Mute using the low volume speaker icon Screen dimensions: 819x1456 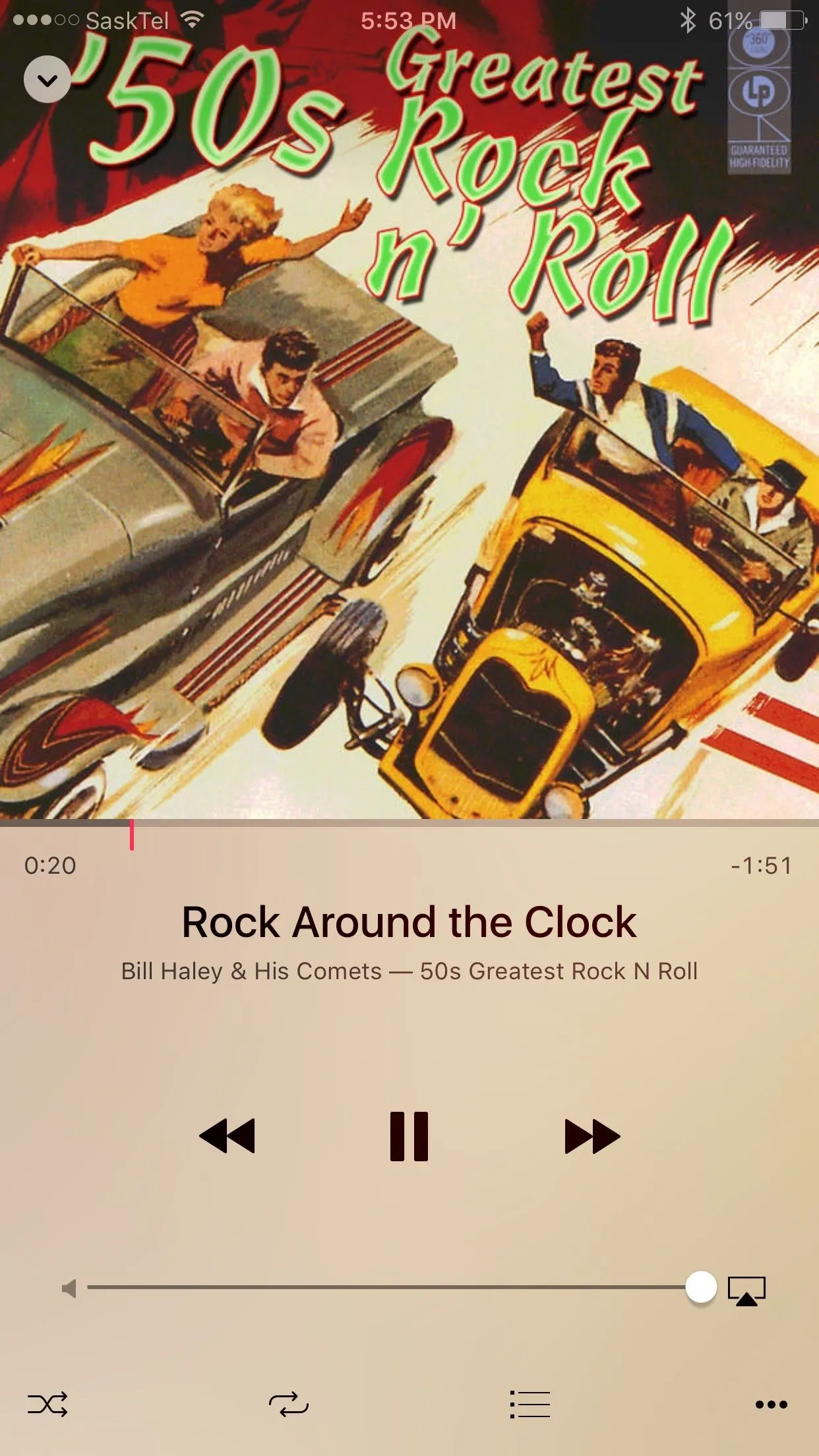click(x=69, y=1288)
